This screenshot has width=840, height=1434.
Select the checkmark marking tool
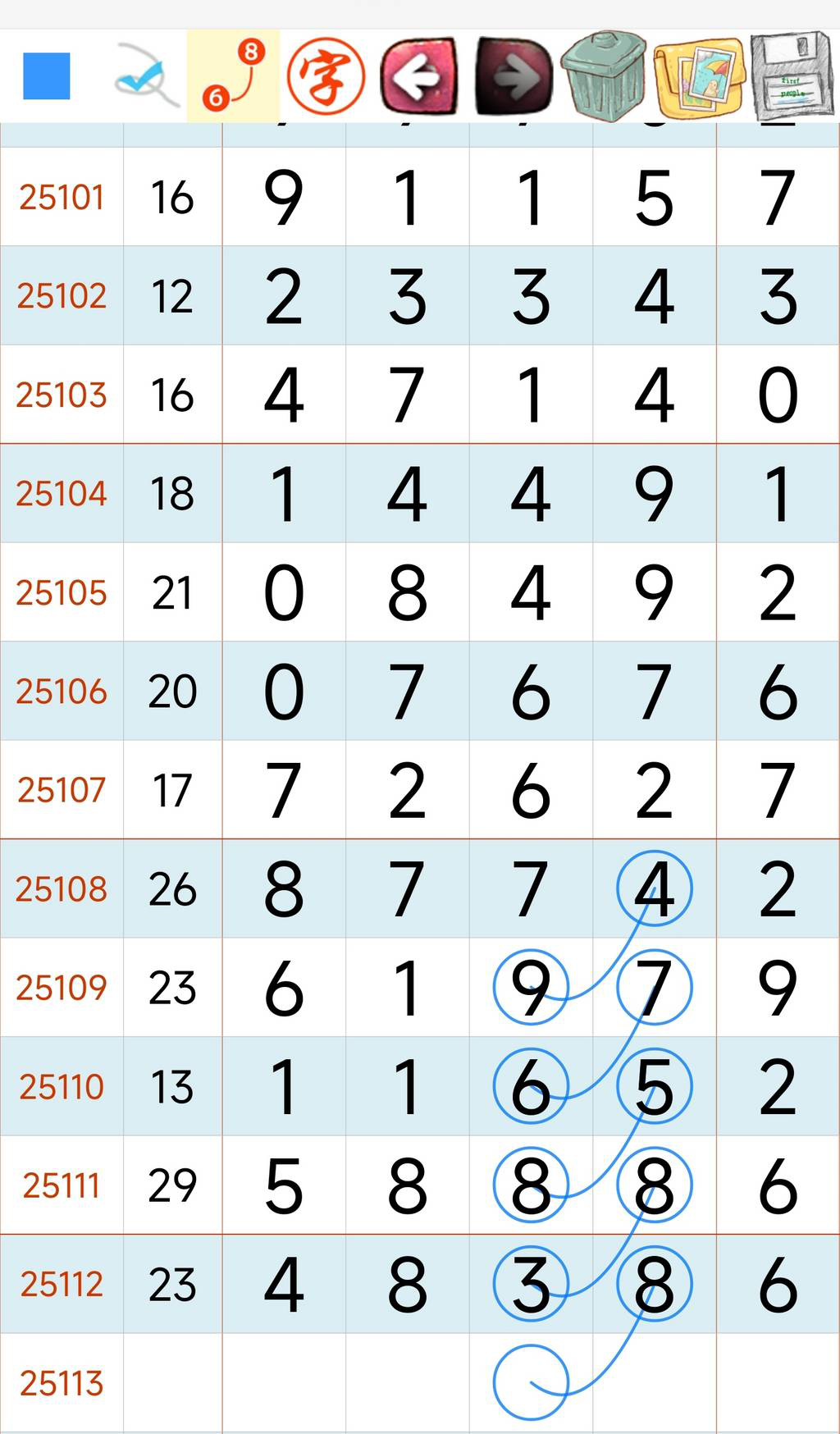click(144, 76)
